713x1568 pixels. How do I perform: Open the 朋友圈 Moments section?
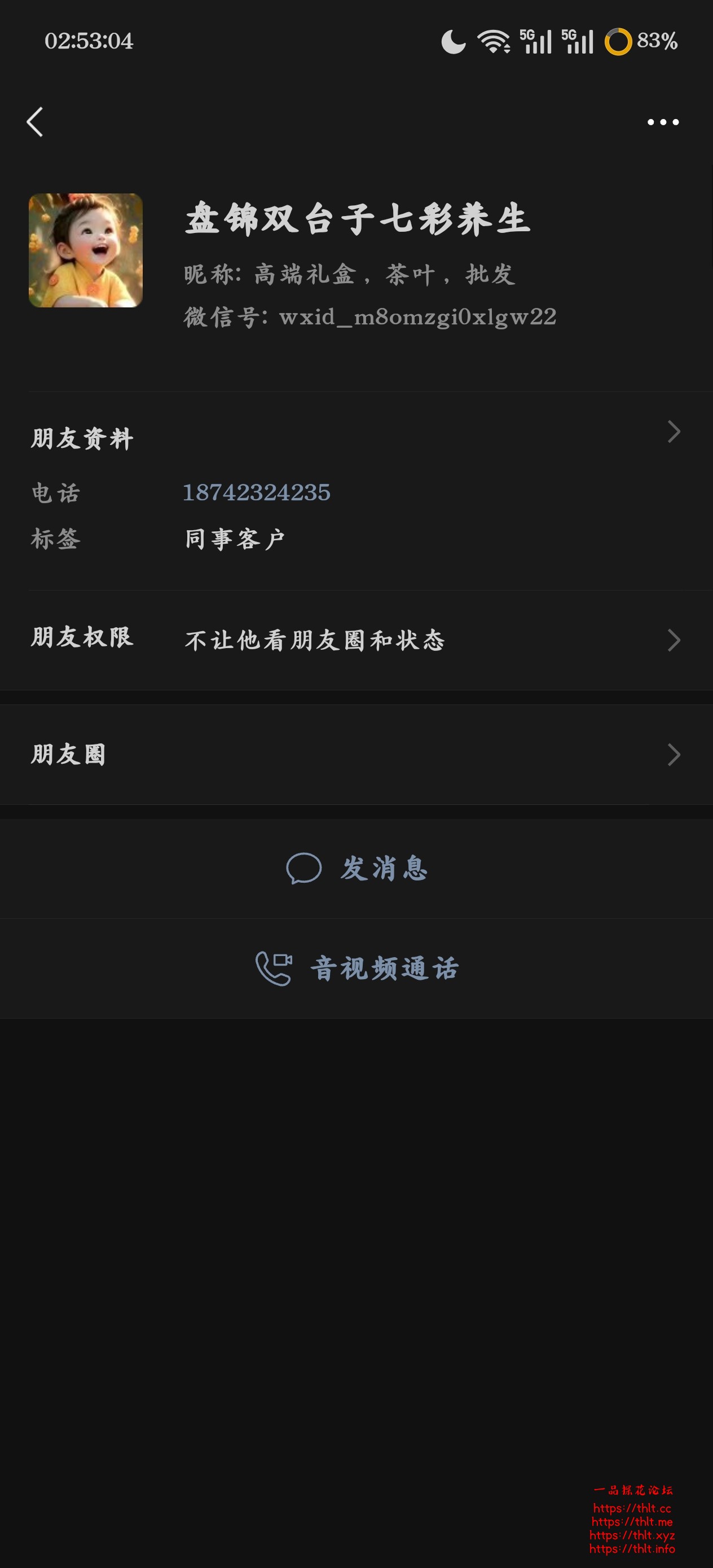674,755
